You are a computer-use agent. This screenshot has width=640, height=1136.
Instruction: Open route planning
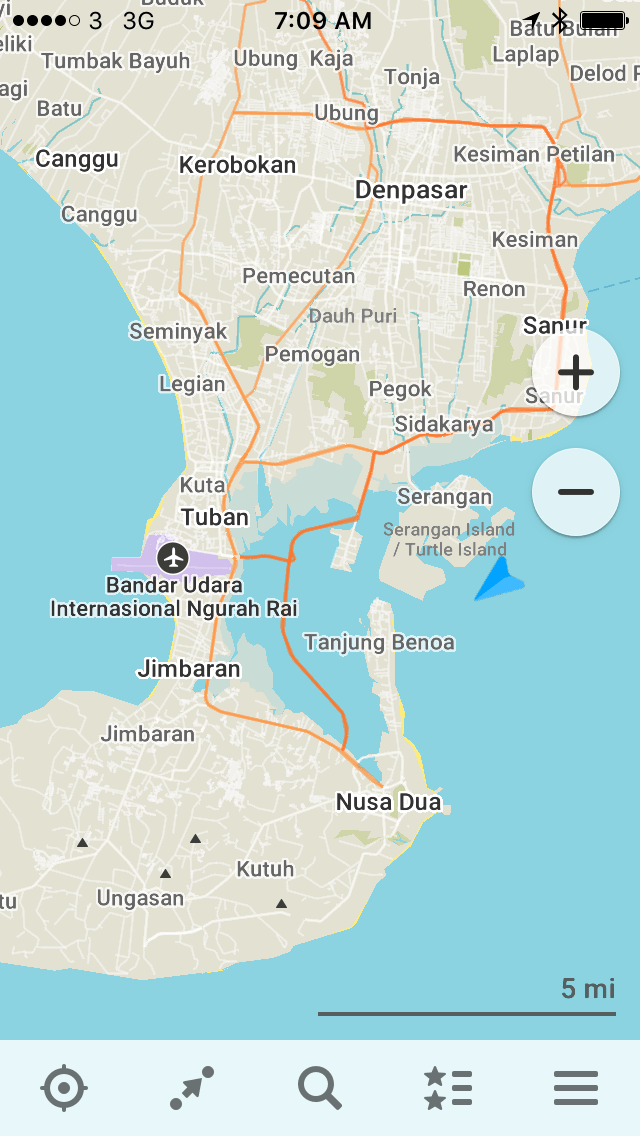tap(191, 1088)
